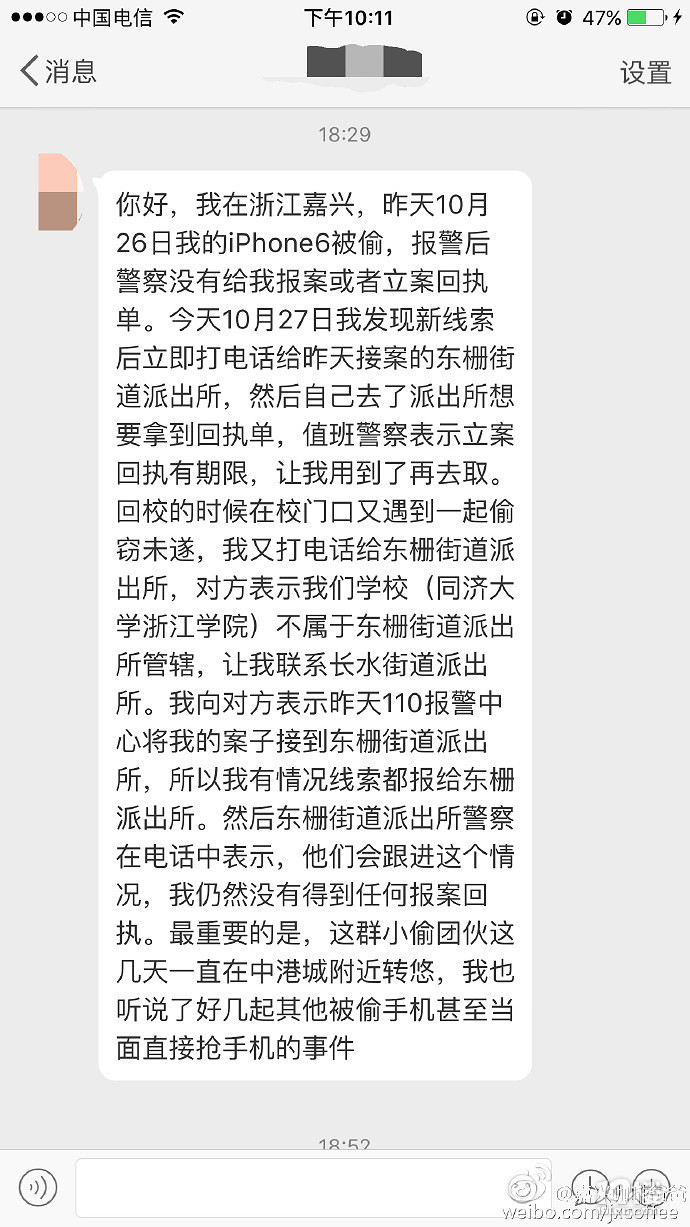Viewport: 690px width, 1227px height.
Task: Open the plus attachment icon
Action: tap(651, 1187)
